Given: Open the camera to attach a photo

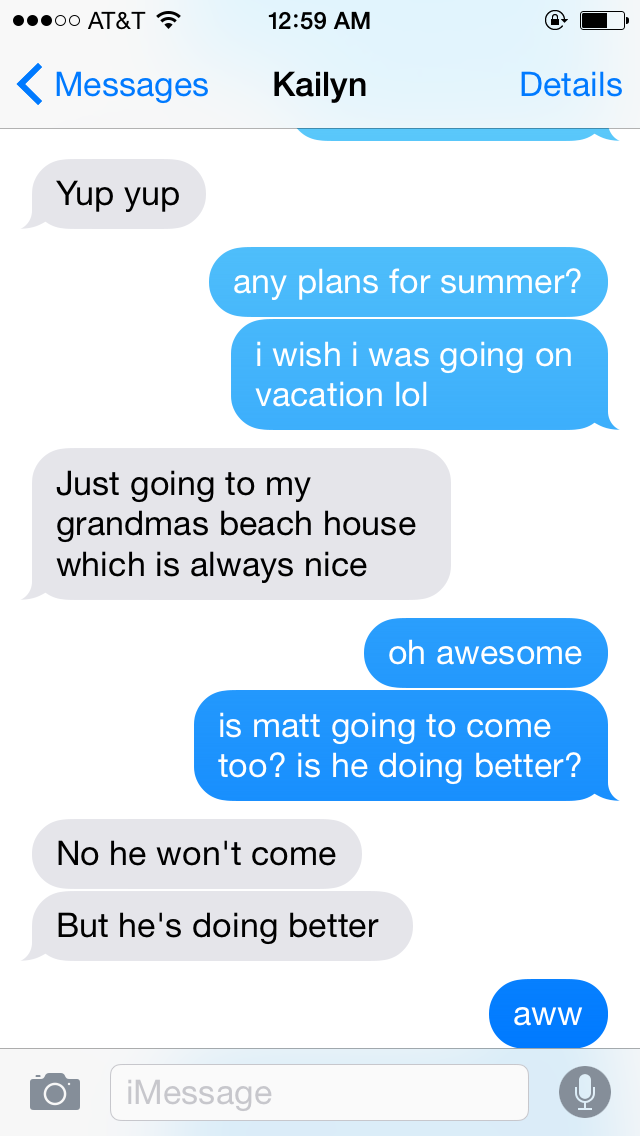Looking at the screenshot, I should click(x=55, y=1092).
